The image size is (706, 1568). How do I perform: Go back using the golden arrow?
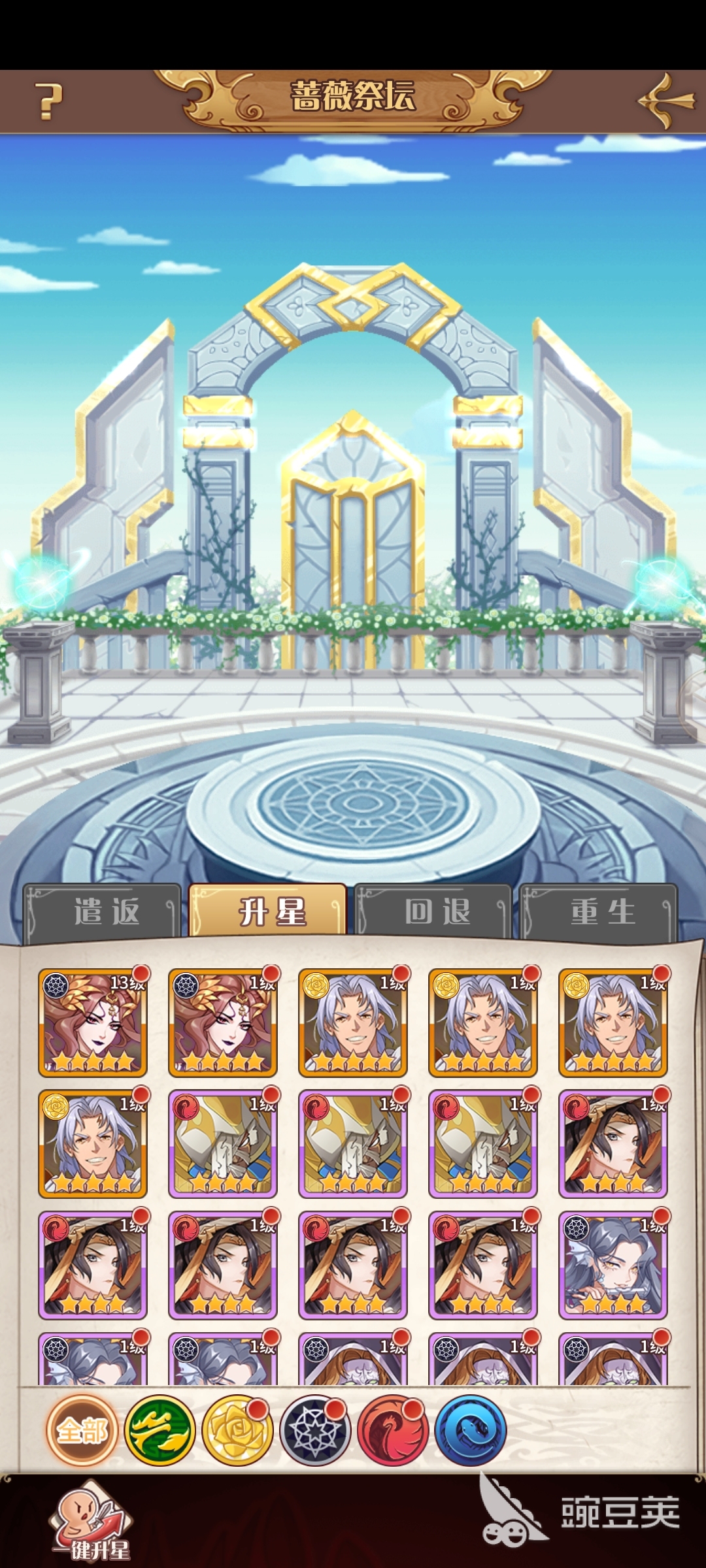[x=665, y=101]
